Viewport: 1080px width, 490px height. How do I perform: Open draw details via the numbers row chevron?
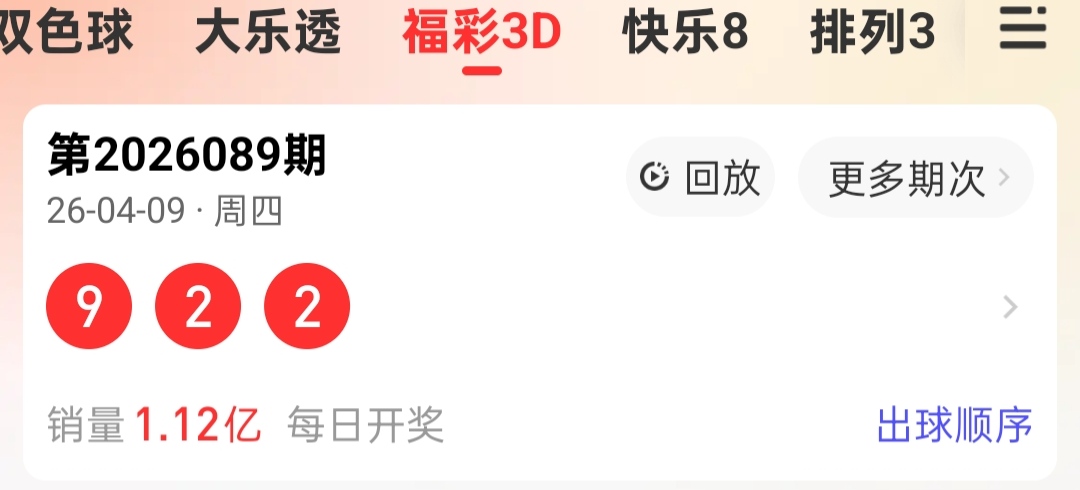point(1010,308)
